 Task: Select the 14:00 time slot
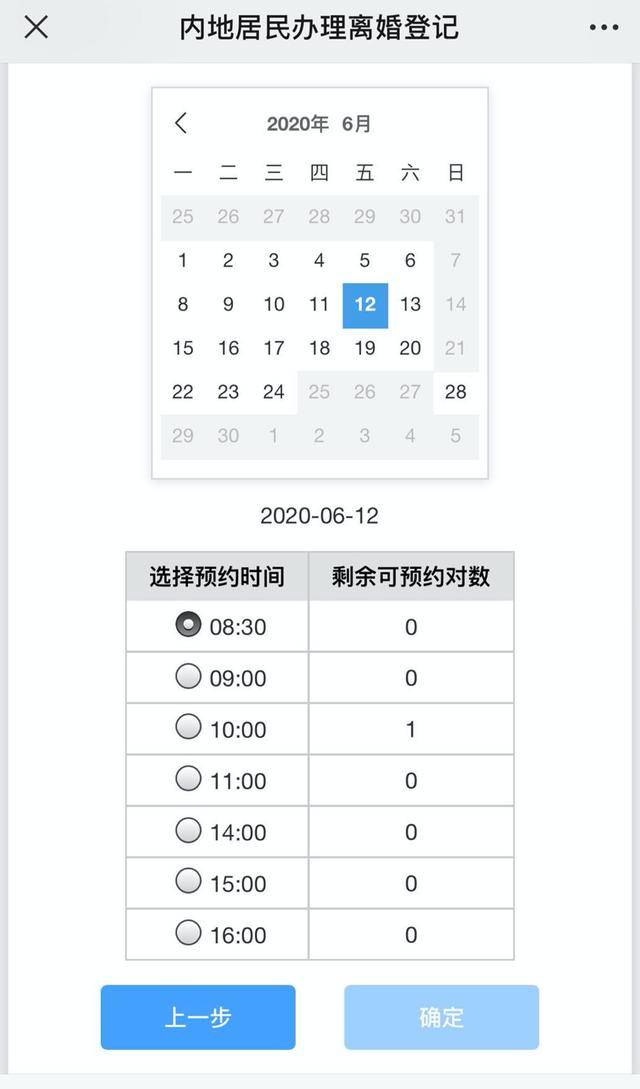click(188, 831)
